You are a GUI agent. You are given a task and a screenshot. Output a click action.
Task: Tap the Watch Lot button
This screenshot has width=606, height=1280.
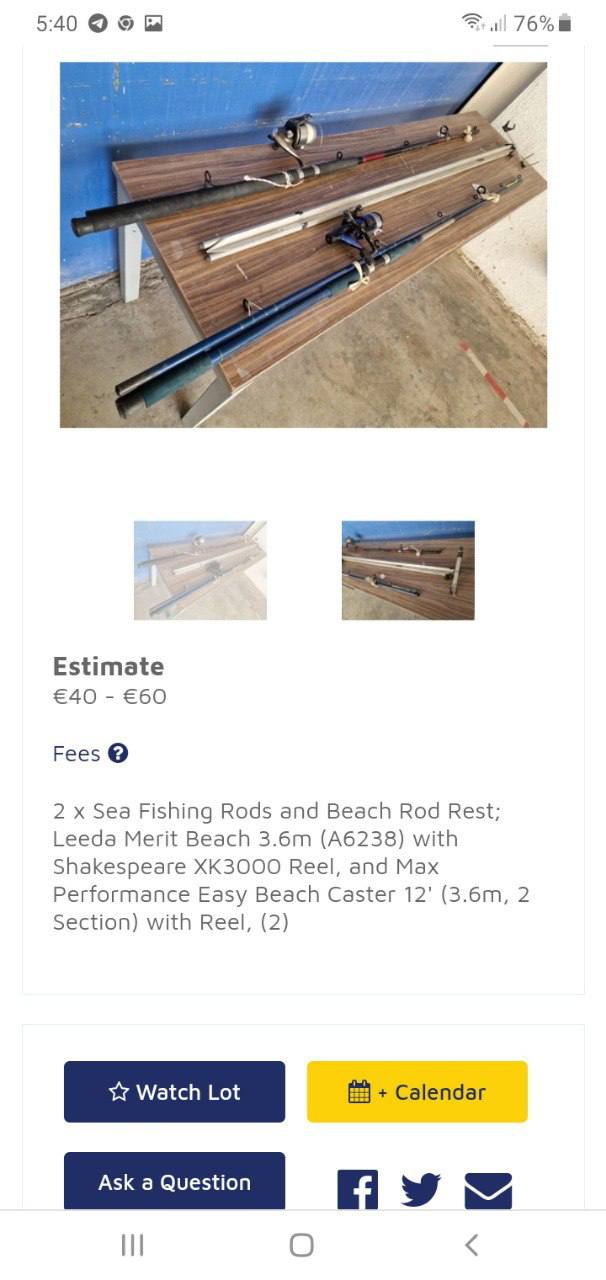pyautogui.click(x=174, y=1092)
